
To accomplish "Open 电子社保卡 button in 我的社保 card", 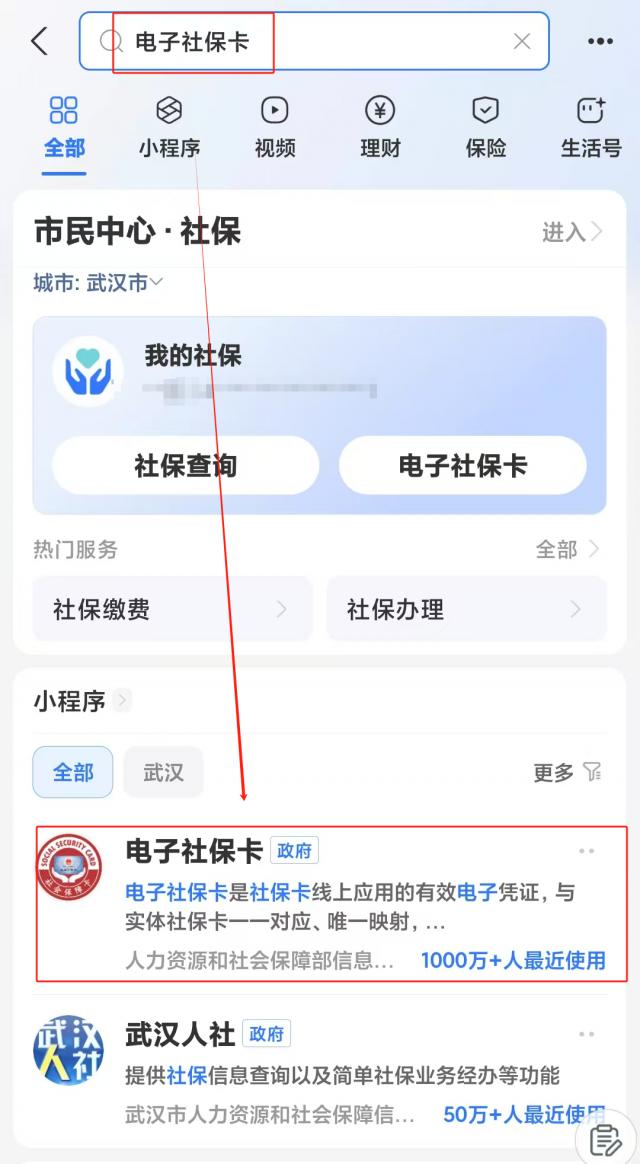I will pos(463,465).
